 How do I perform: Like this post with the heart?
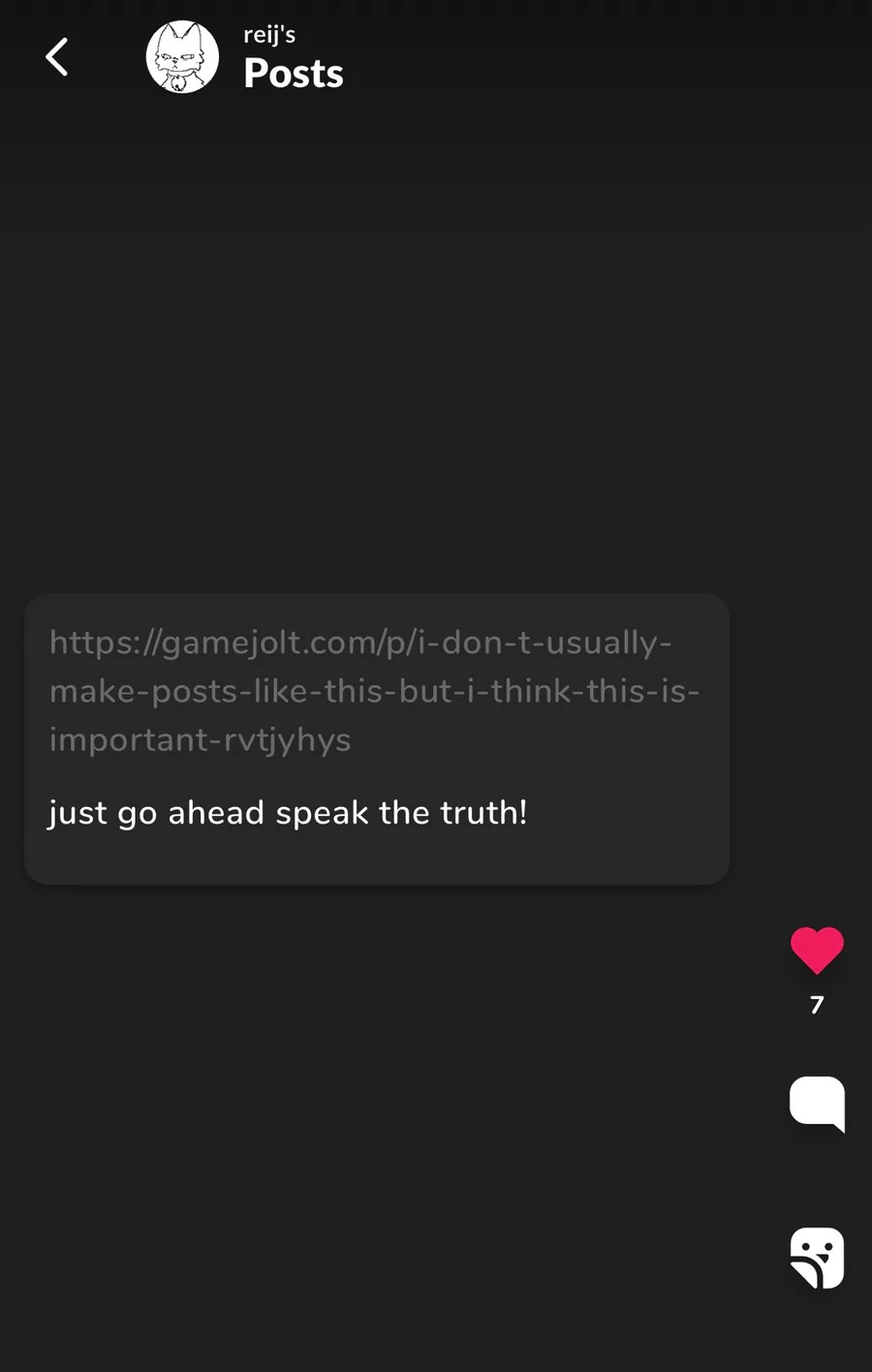[817, 950]
